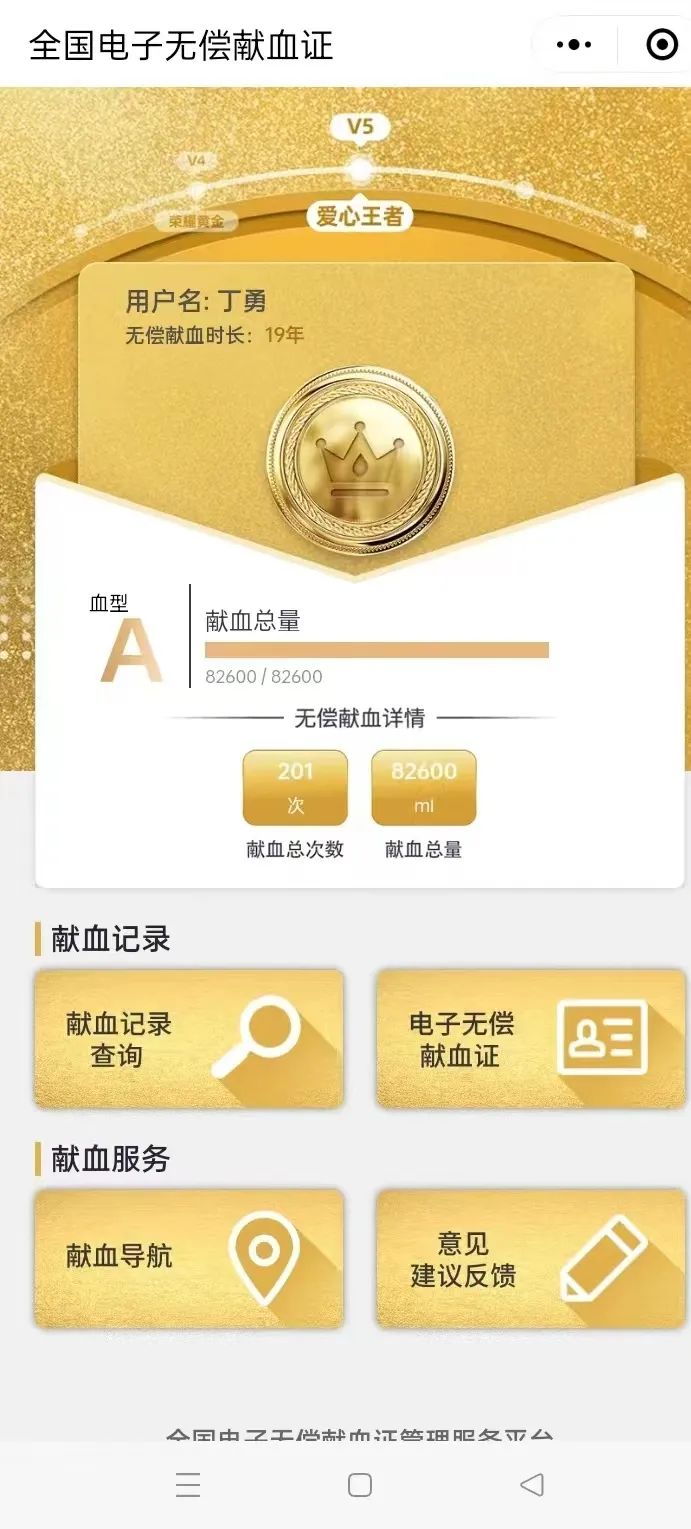Open 意见建议反馈 card

530,1258
